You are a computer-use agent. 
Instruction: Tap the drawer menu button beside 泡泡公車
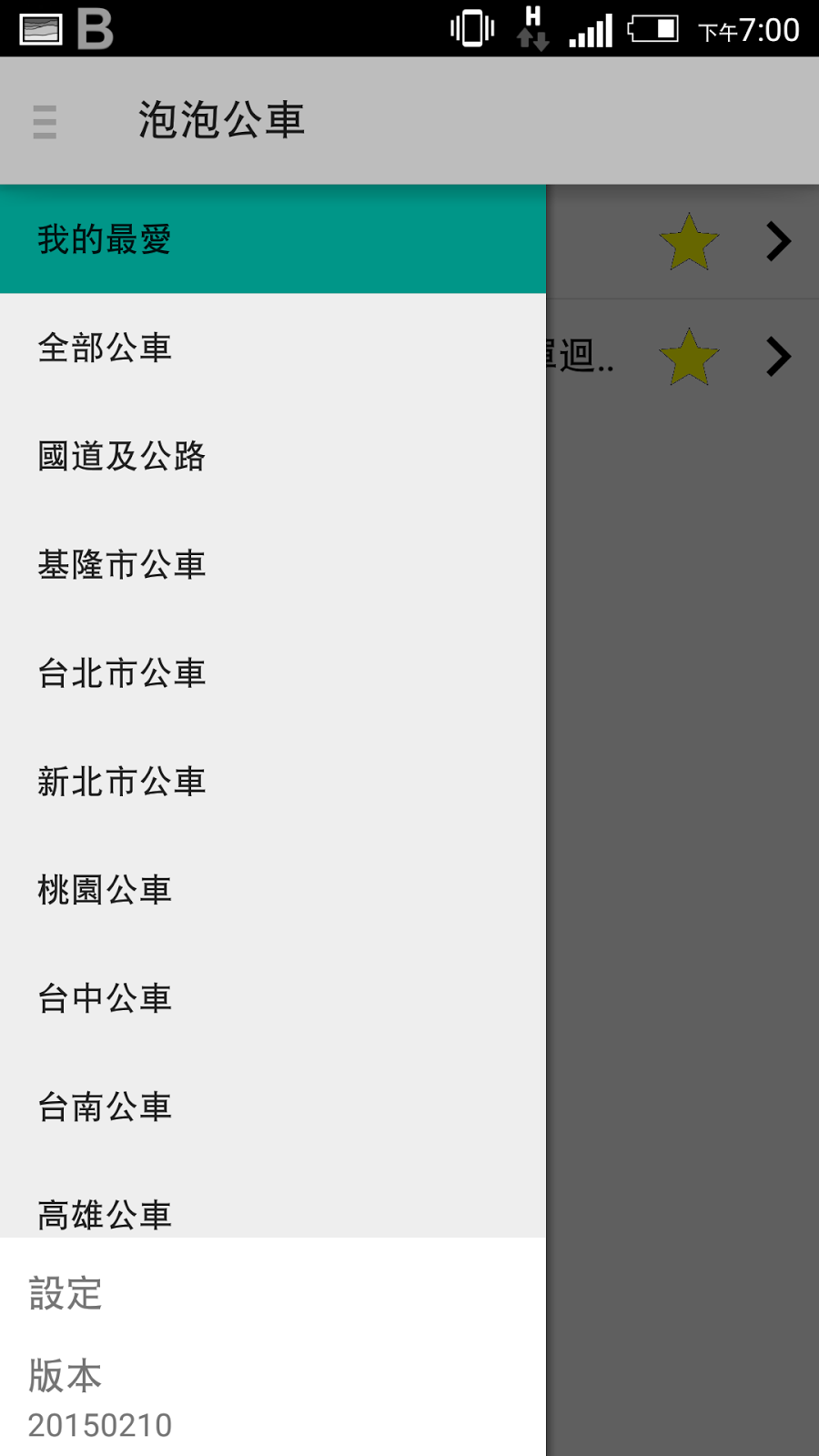[x=45, y=121]
